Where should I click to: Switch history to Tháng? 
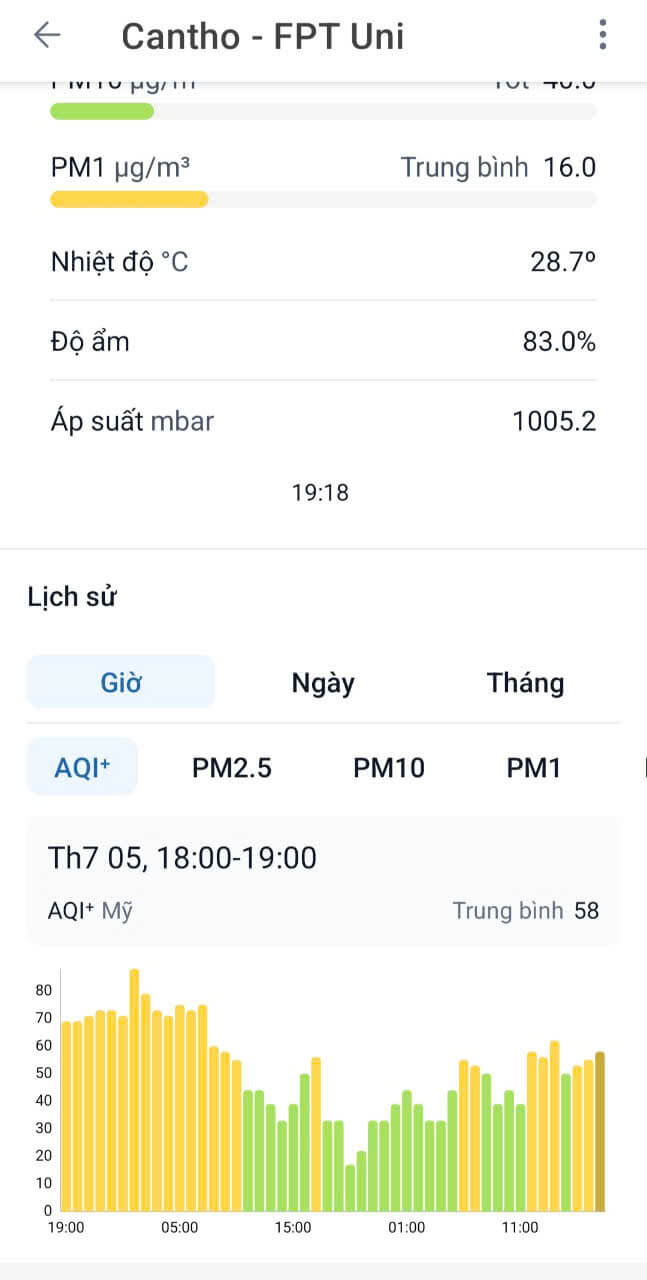tap(526, 682)
